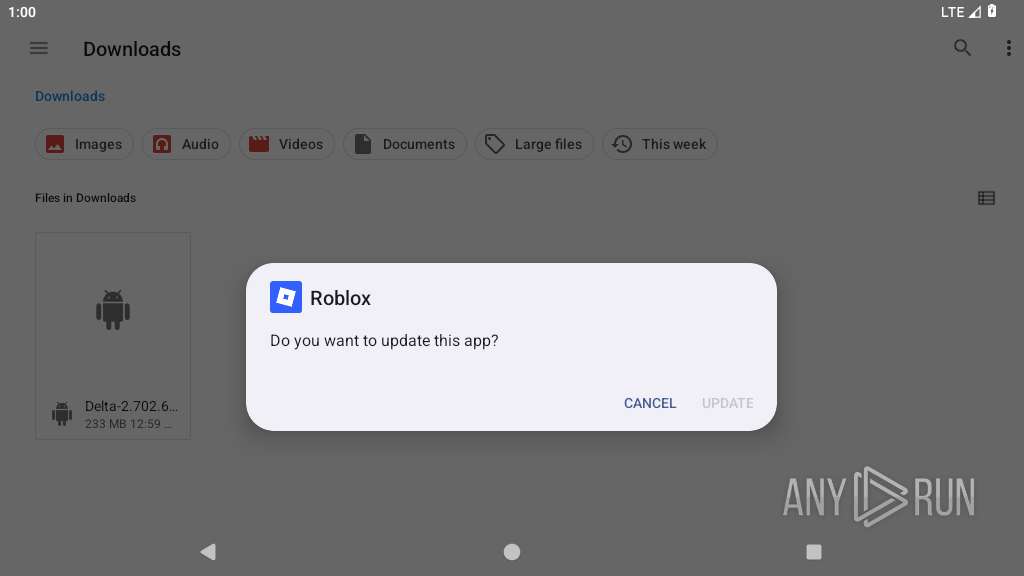
Task: Cancel the Roblox update dialog
Action: pyautogui.click(x=650, y=403)
